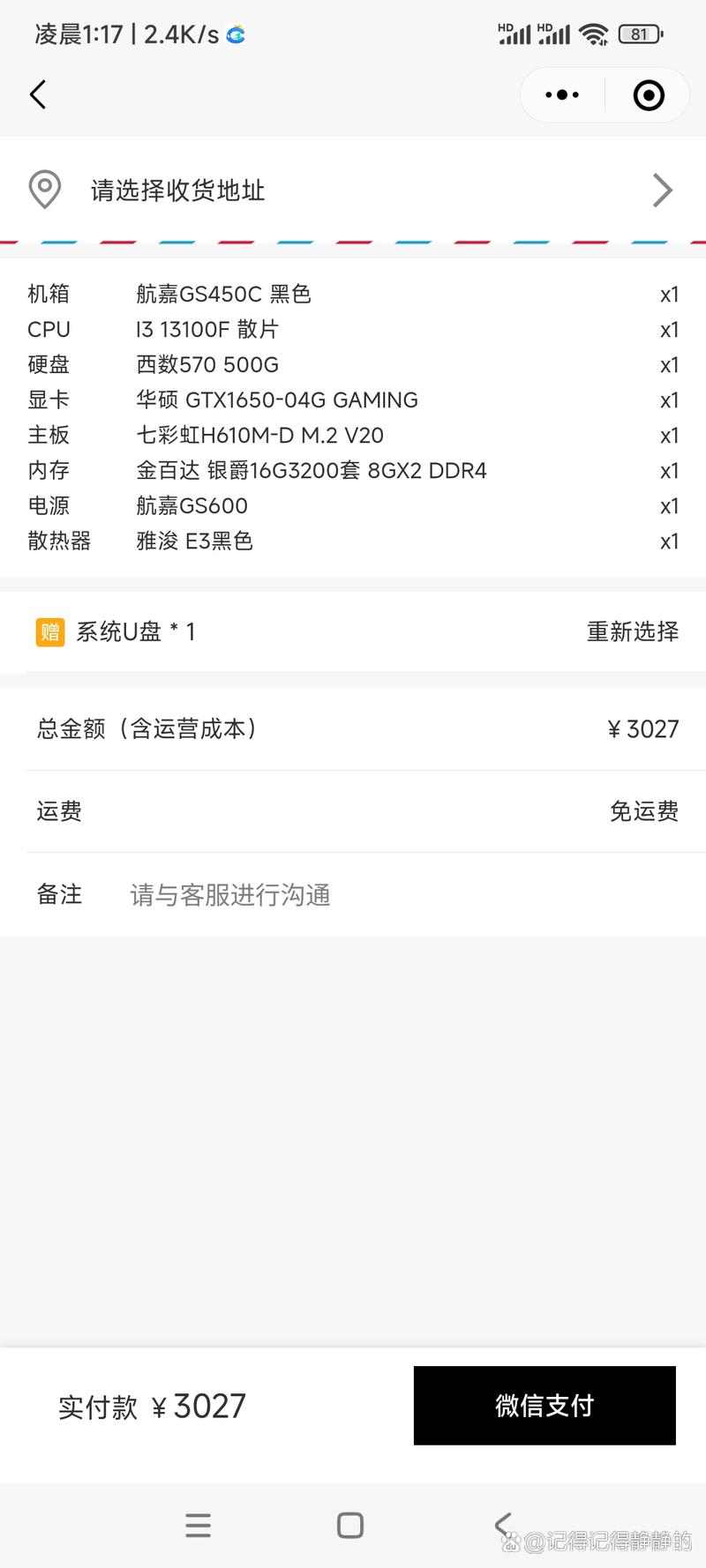Image resolution: width=706 pixels, height=1568 pixels.
Task: Open the mini program more-options menu
Action: (x=562, y=95)
